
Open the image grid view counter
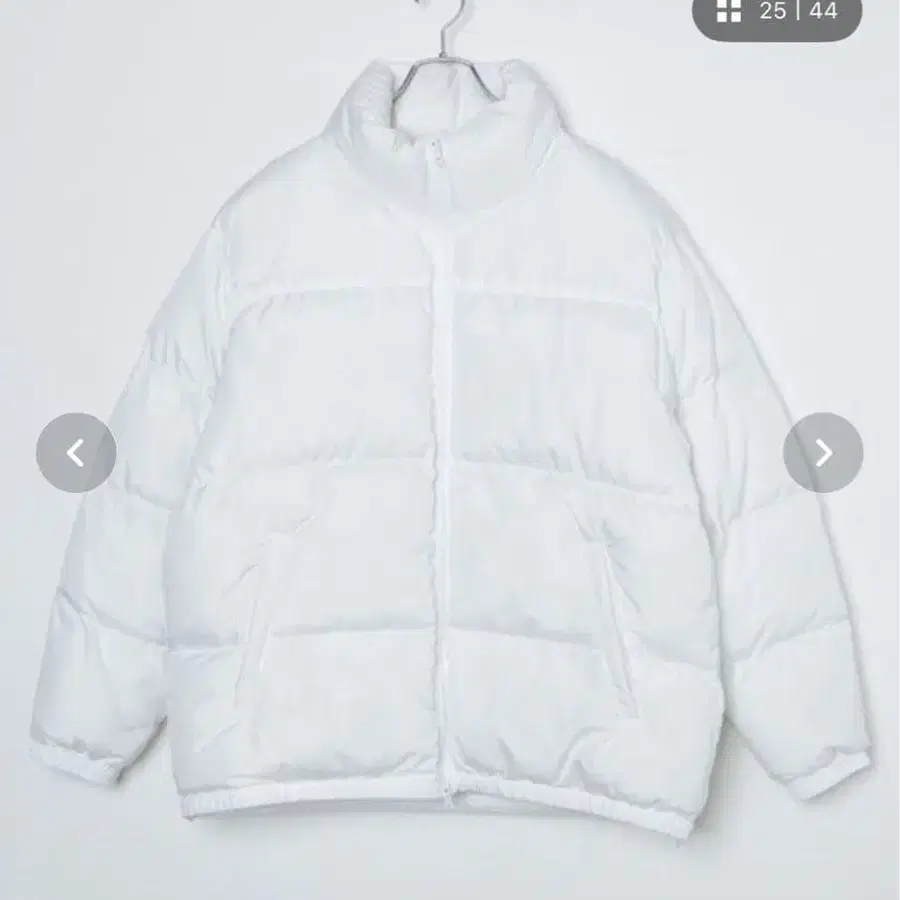tap(776, 13)
